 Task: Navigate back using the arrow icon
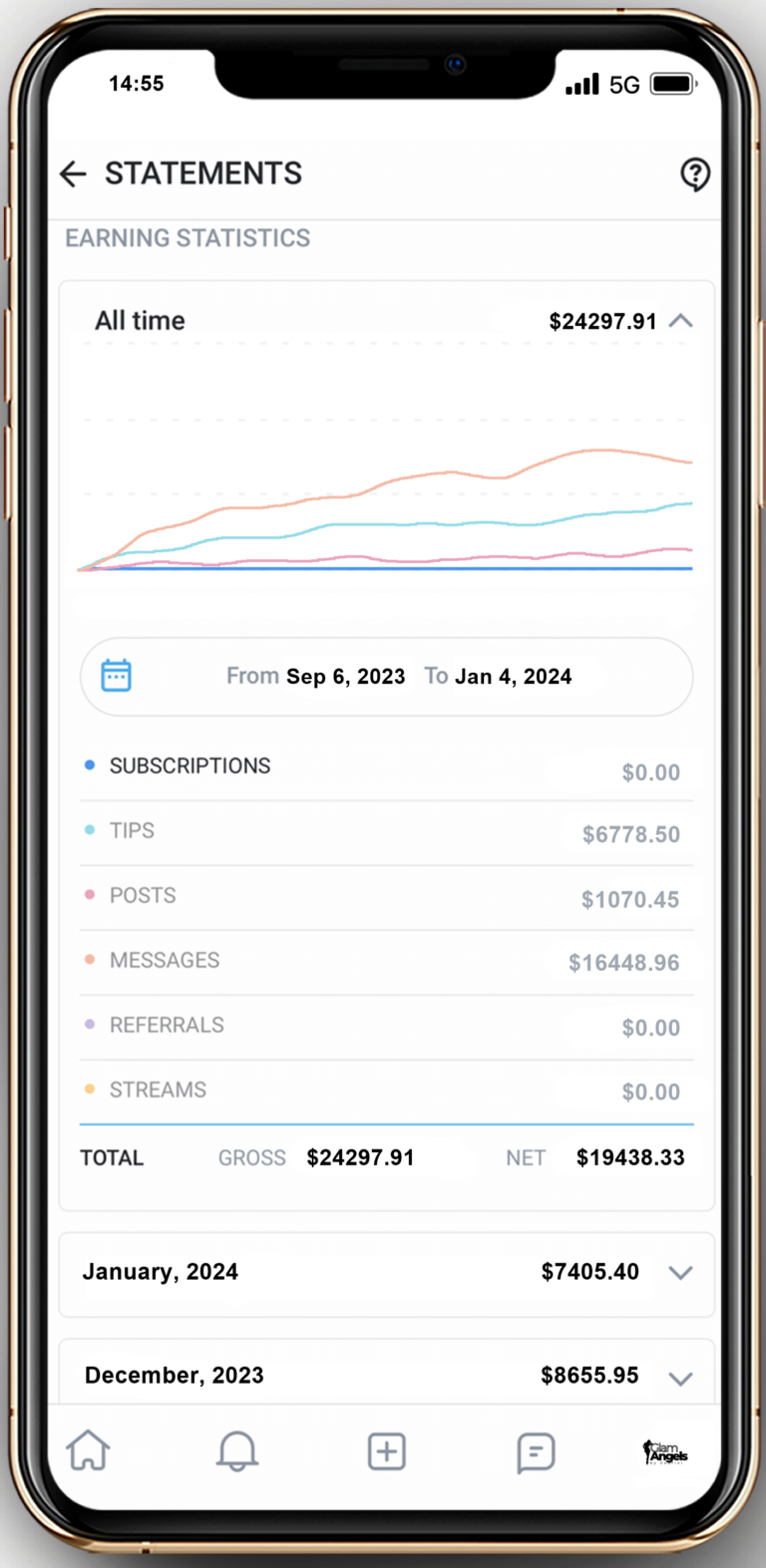(71, 173)
